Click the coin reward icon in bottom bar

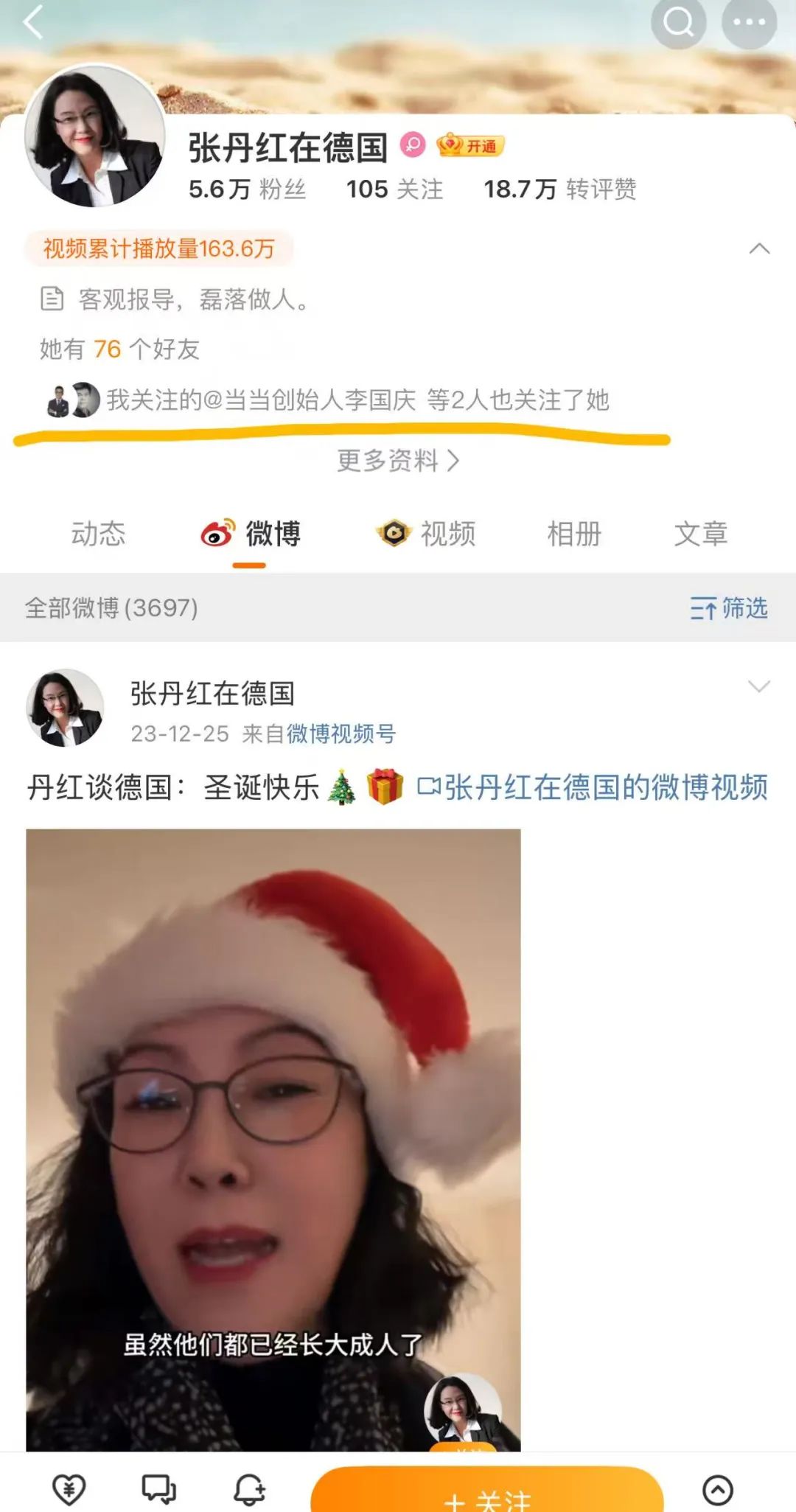point(69,1485)
